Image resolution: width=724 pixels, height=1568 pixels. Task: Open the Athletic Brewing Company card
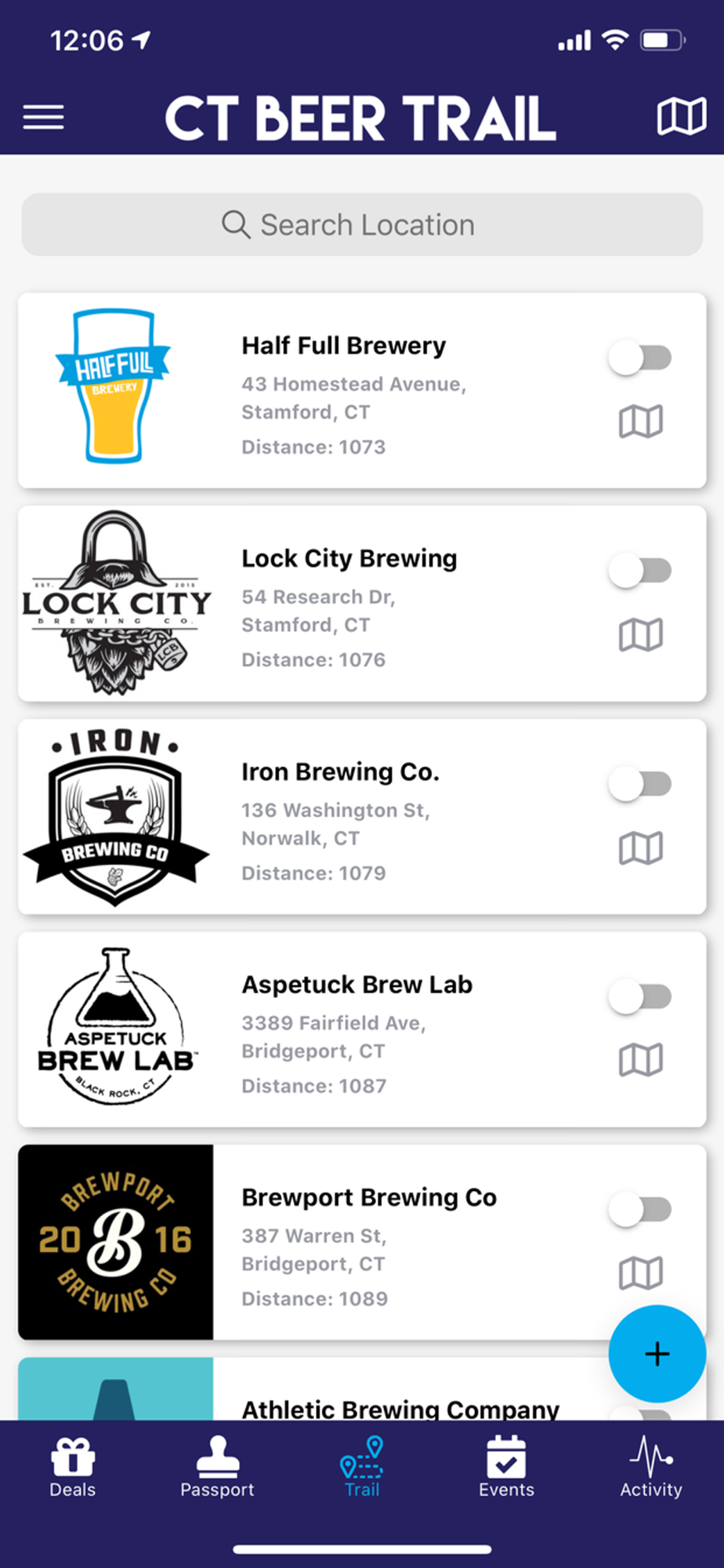point(362,1389)
